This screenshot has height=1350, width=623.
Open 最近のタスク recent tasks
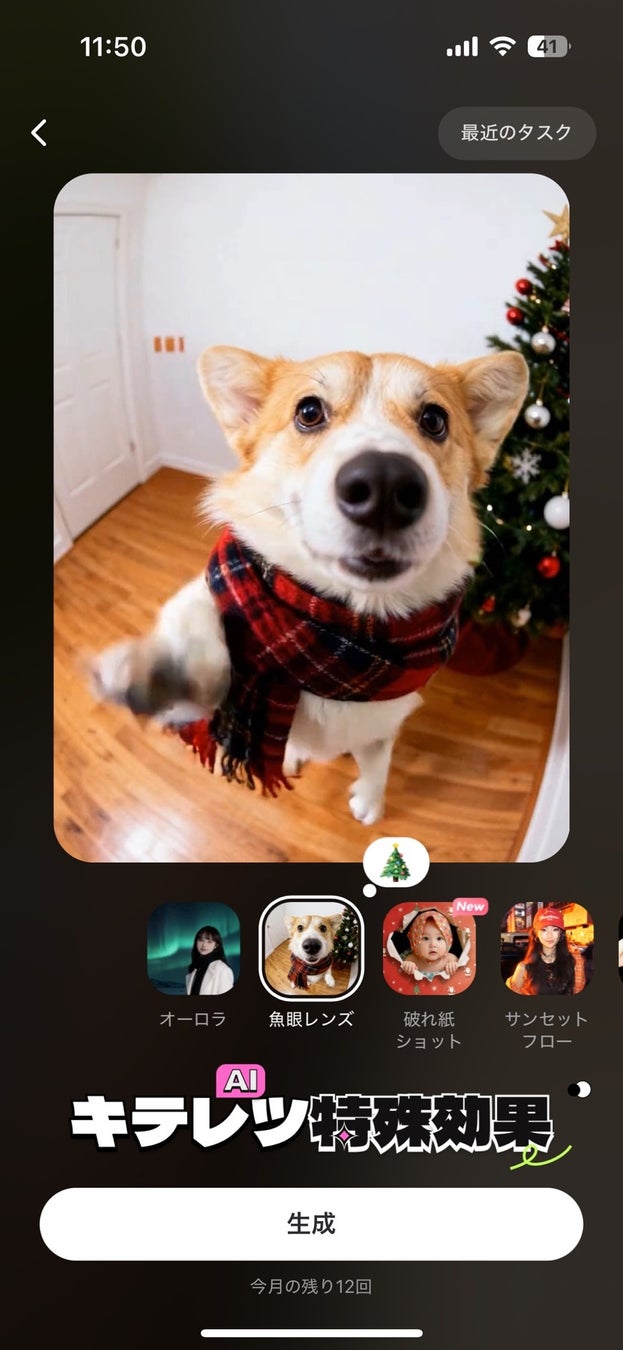pyautogui.click(x=516, y=133)
